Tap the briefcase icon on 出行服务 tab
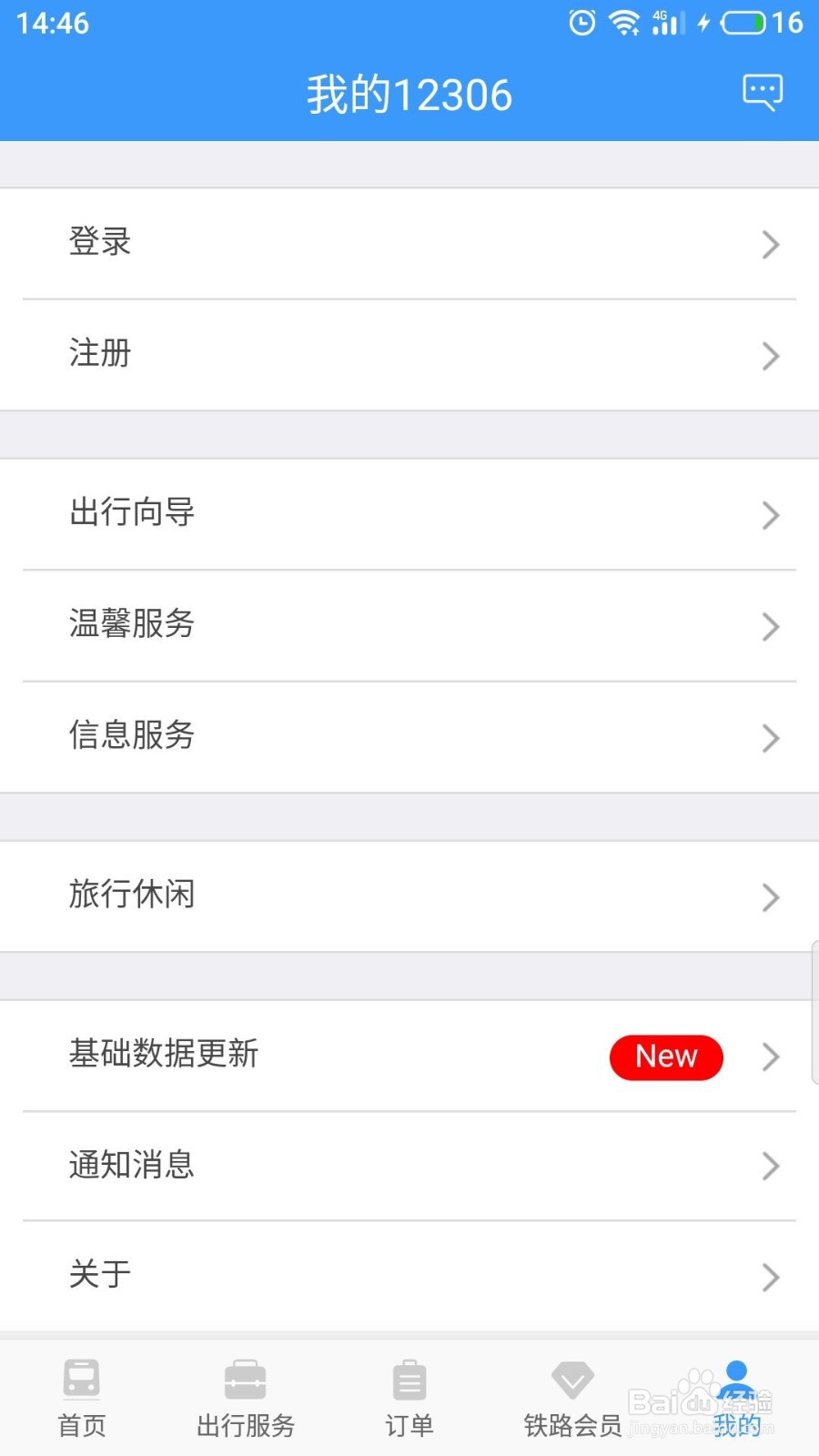The width and height of the screenshot is (819, 1456). click(245, 1377)
